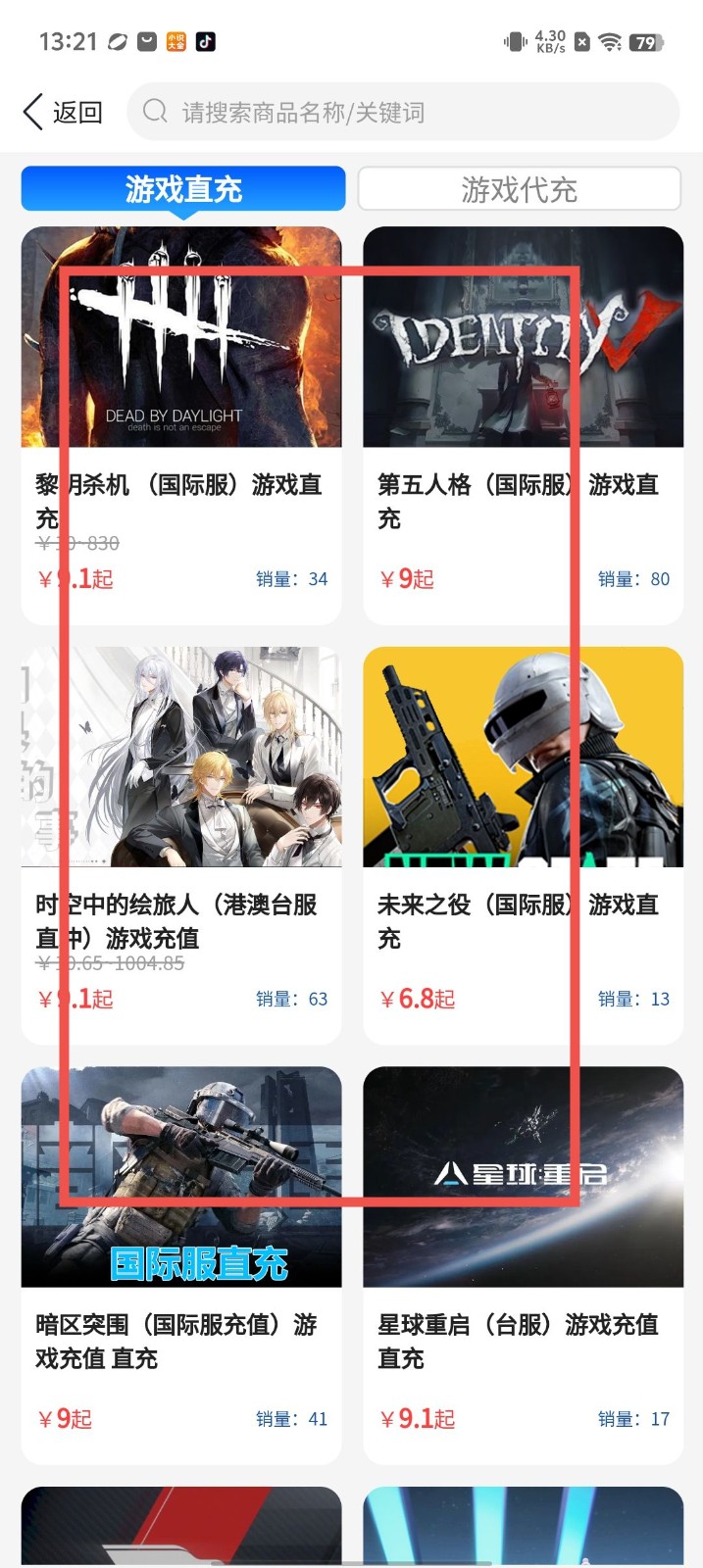View the 时空中的绘旅人 (港澳台服) recharge card
Image resolution: width=703 pixels, height=1568 pixels.
pos(181,845)
